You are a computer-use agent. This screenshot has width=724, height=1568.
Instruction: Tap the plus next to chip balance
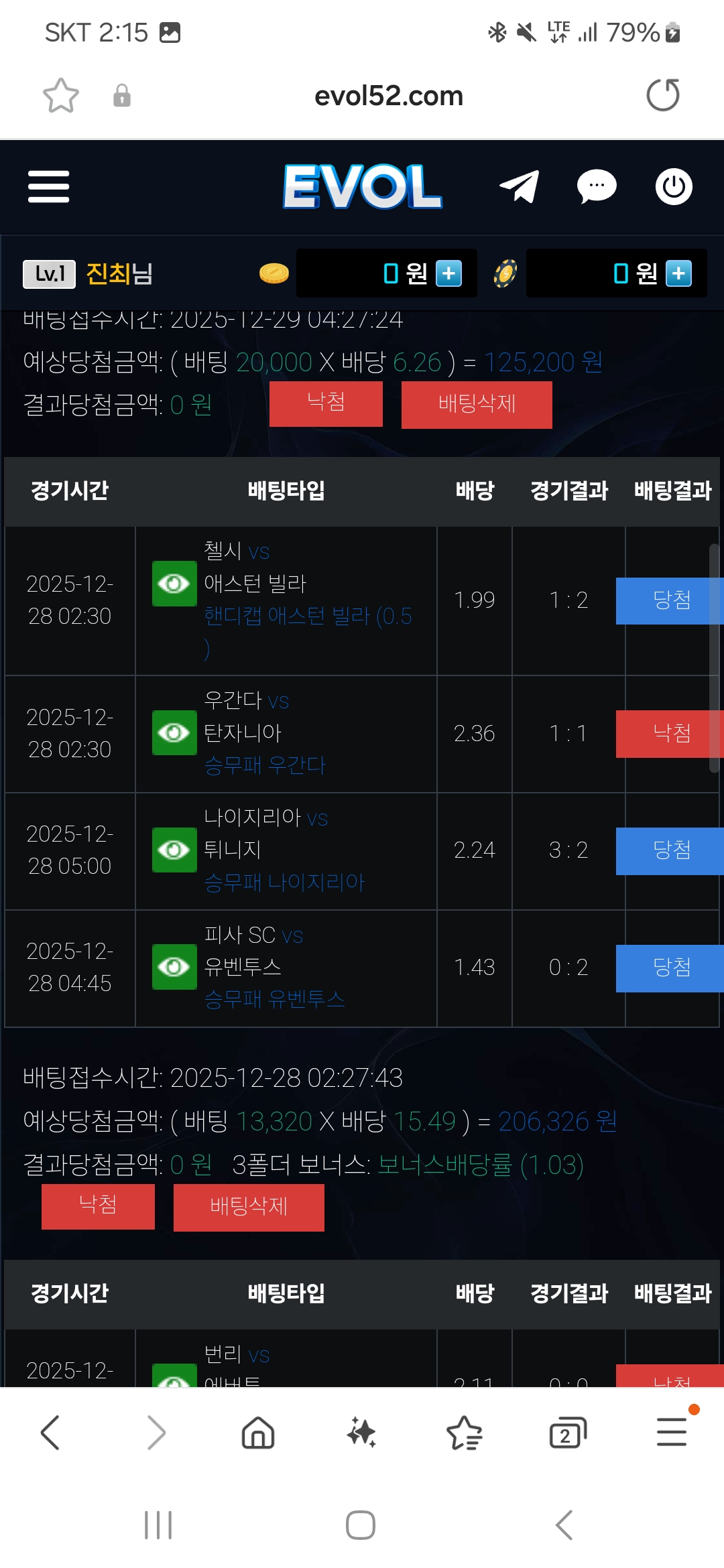tap(678, 273)
